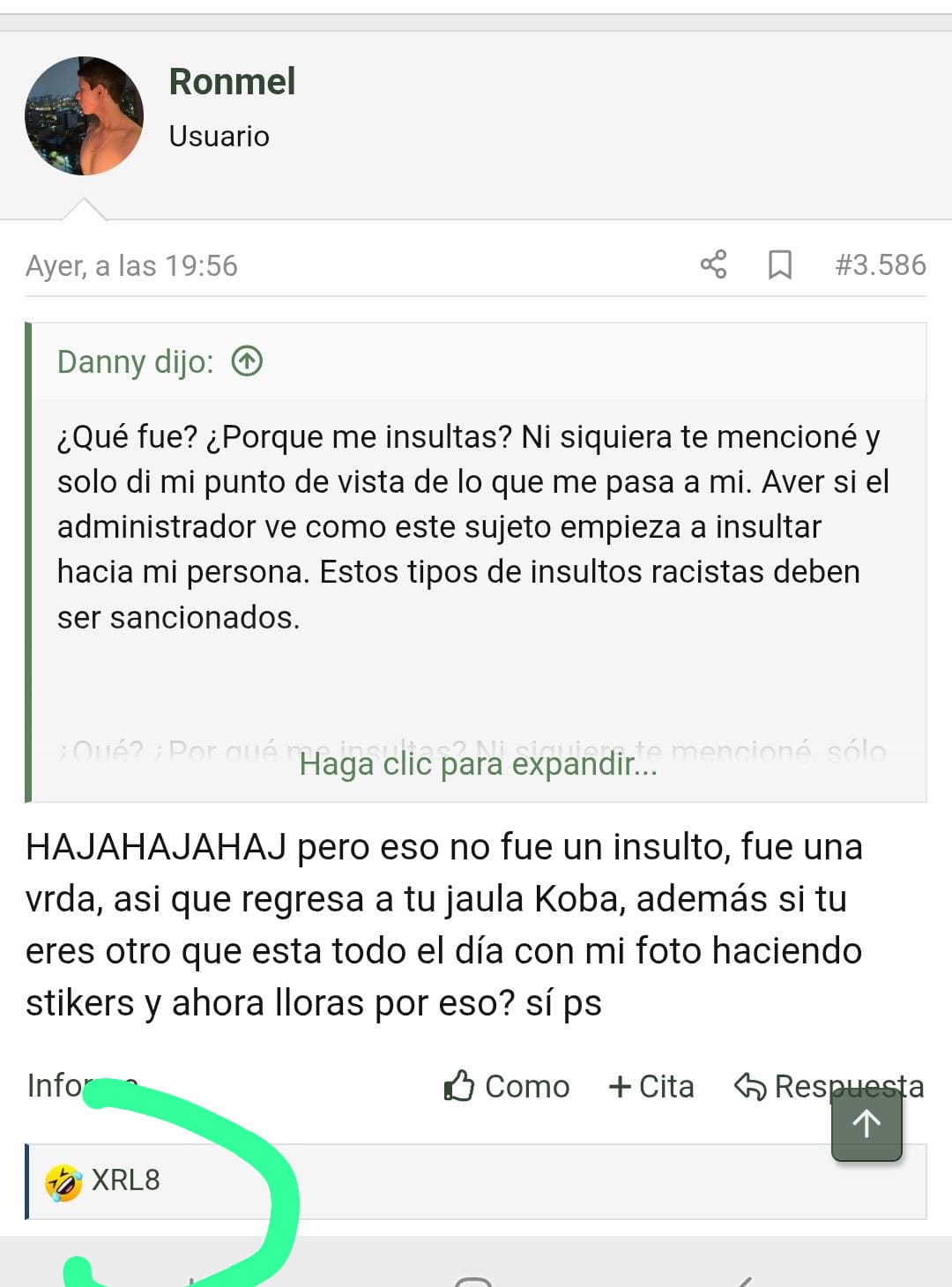Viewport: 952px width, 1287px height.
Task: Expand the quoted message from Danny
Action: tap(478, 763)
